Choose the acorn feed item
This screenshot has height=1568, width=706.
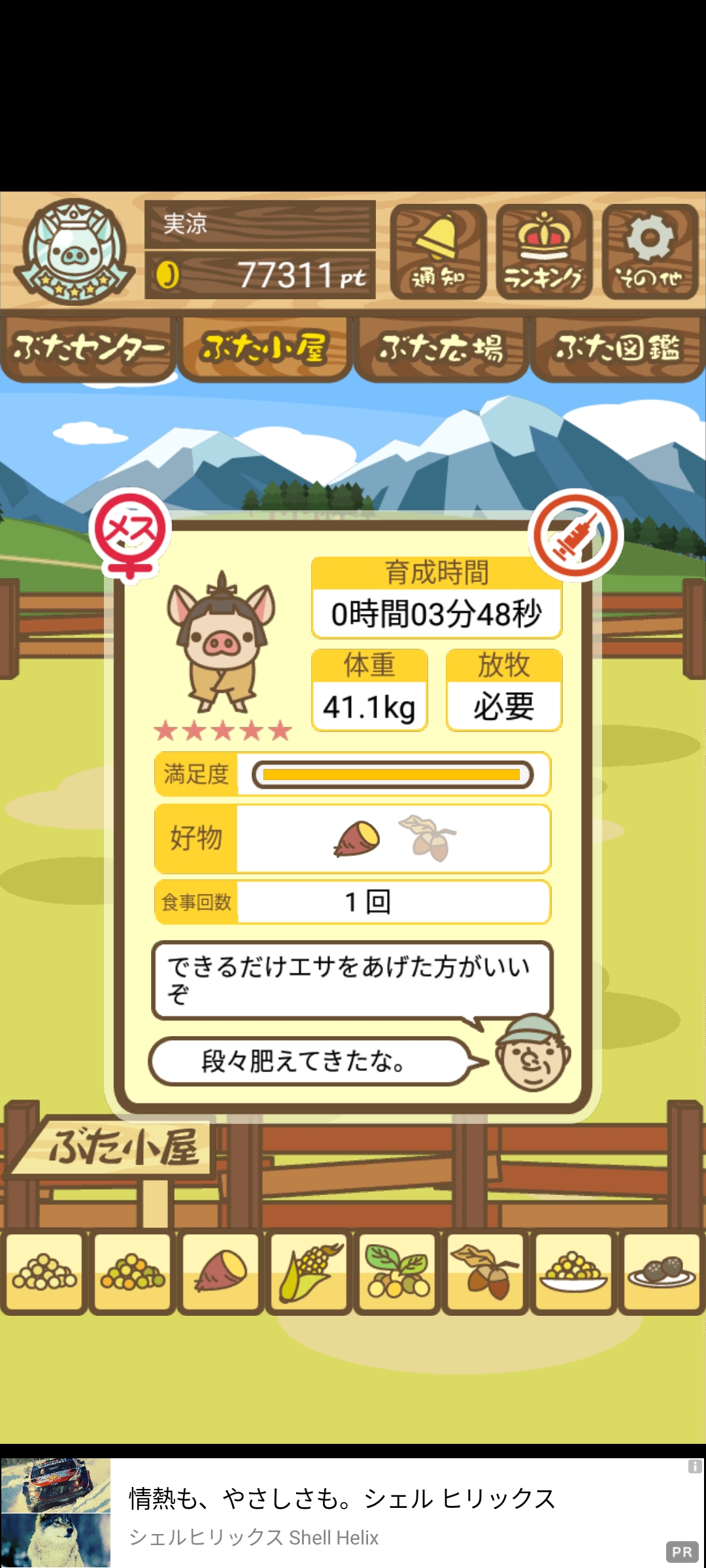pyautogui.click(x=486, y=1272)
